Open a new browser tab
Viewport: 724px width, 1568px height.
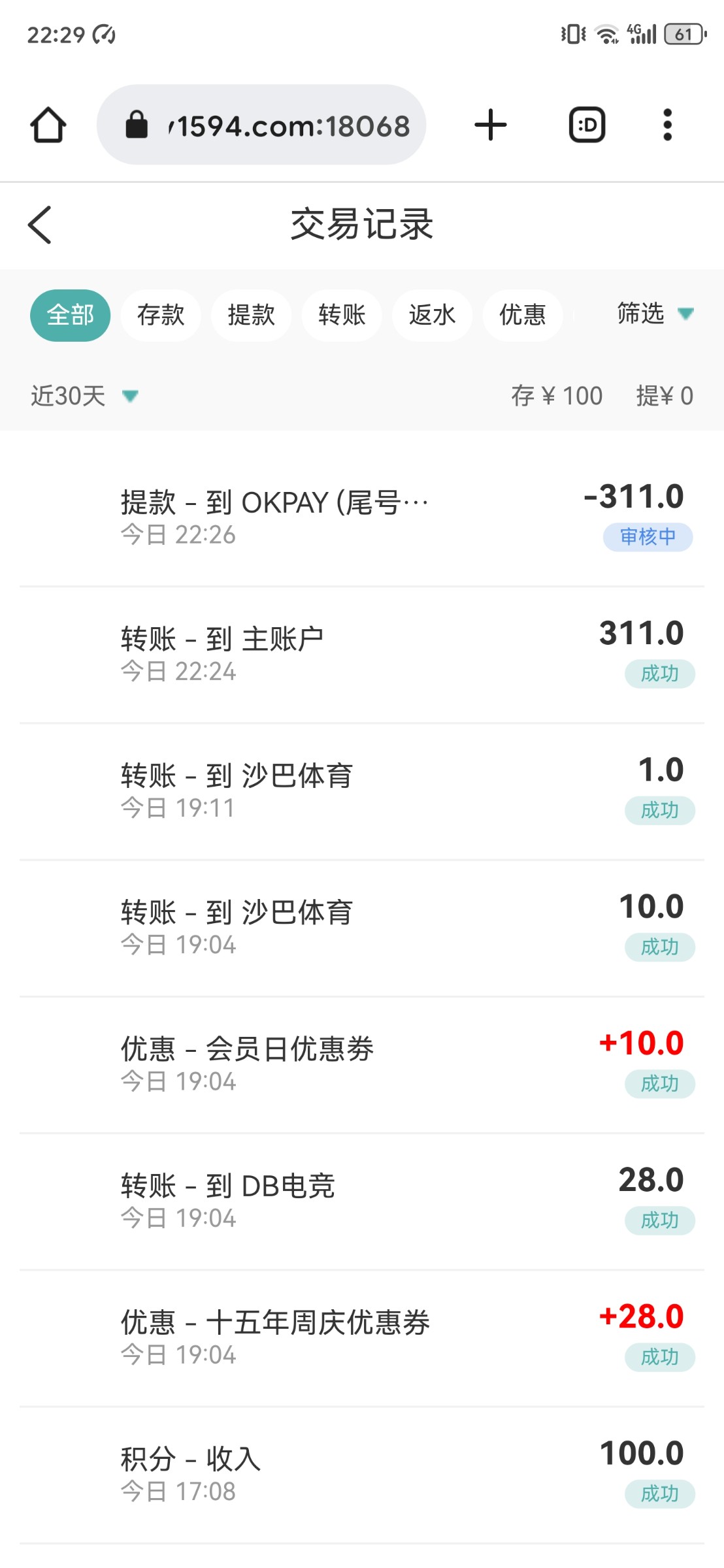(491, 125)
